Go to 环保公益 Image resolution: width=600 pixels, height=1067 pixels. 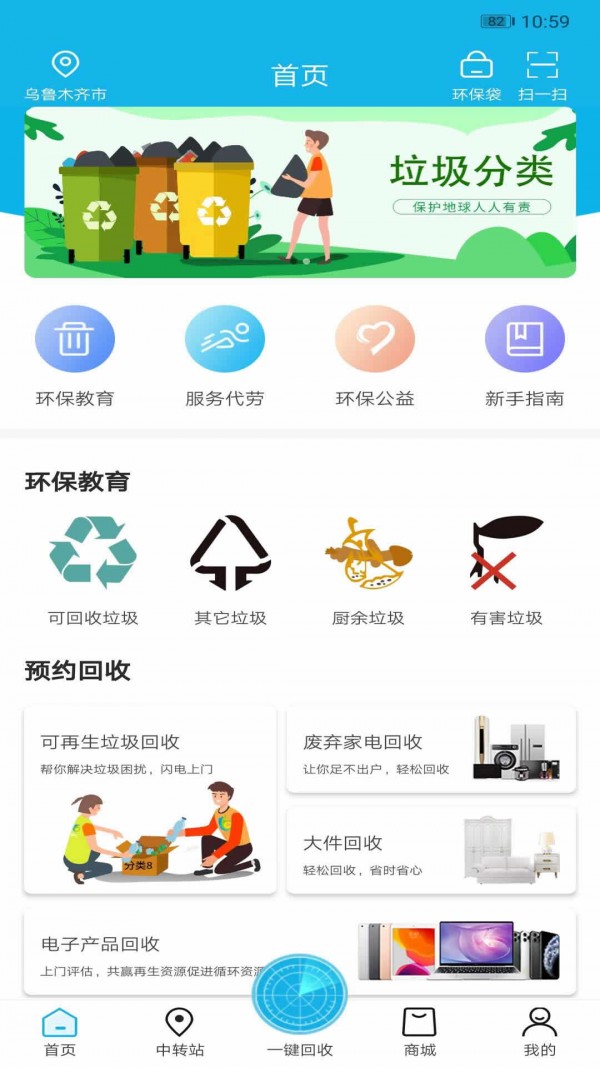point(375,356)
